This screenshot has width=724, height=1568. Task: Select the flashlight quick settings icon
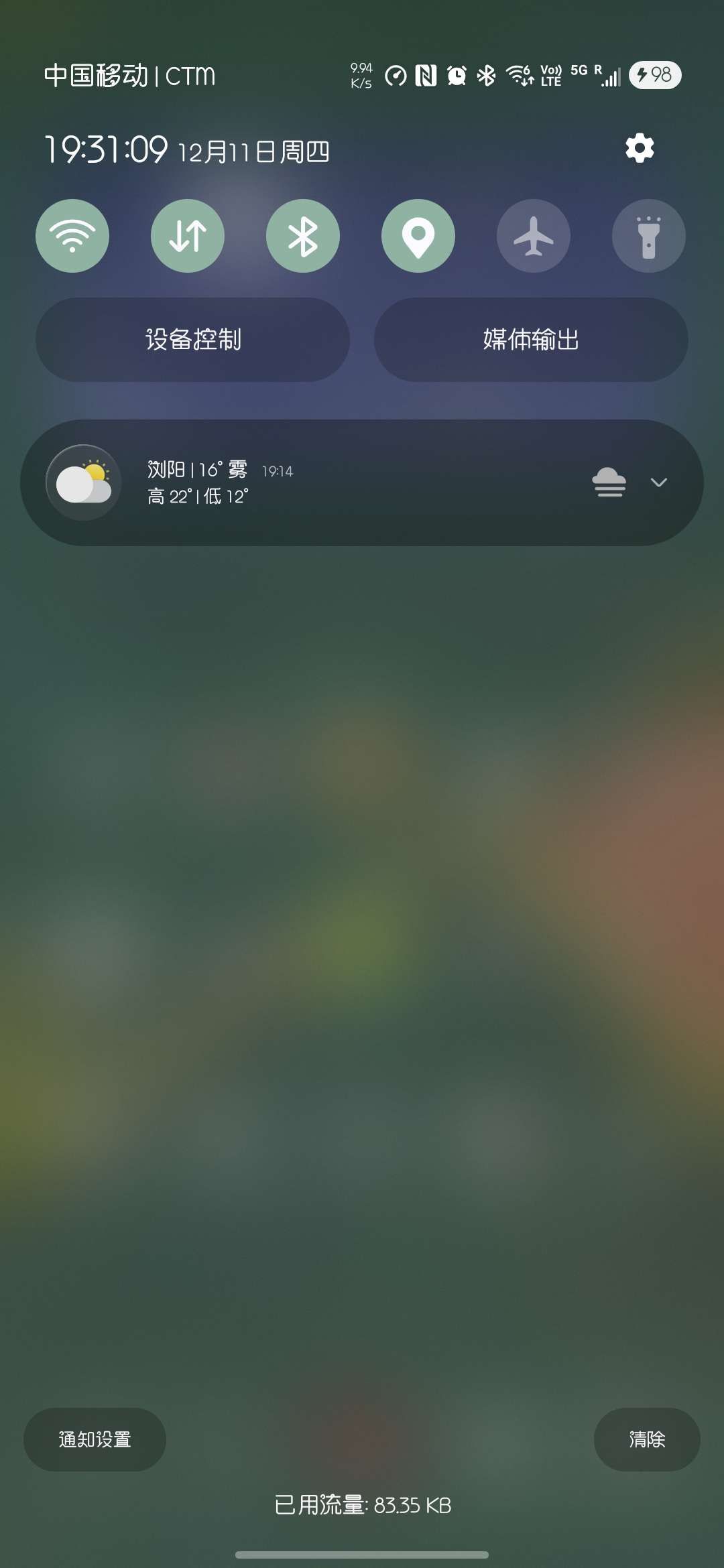pos(648,236)
